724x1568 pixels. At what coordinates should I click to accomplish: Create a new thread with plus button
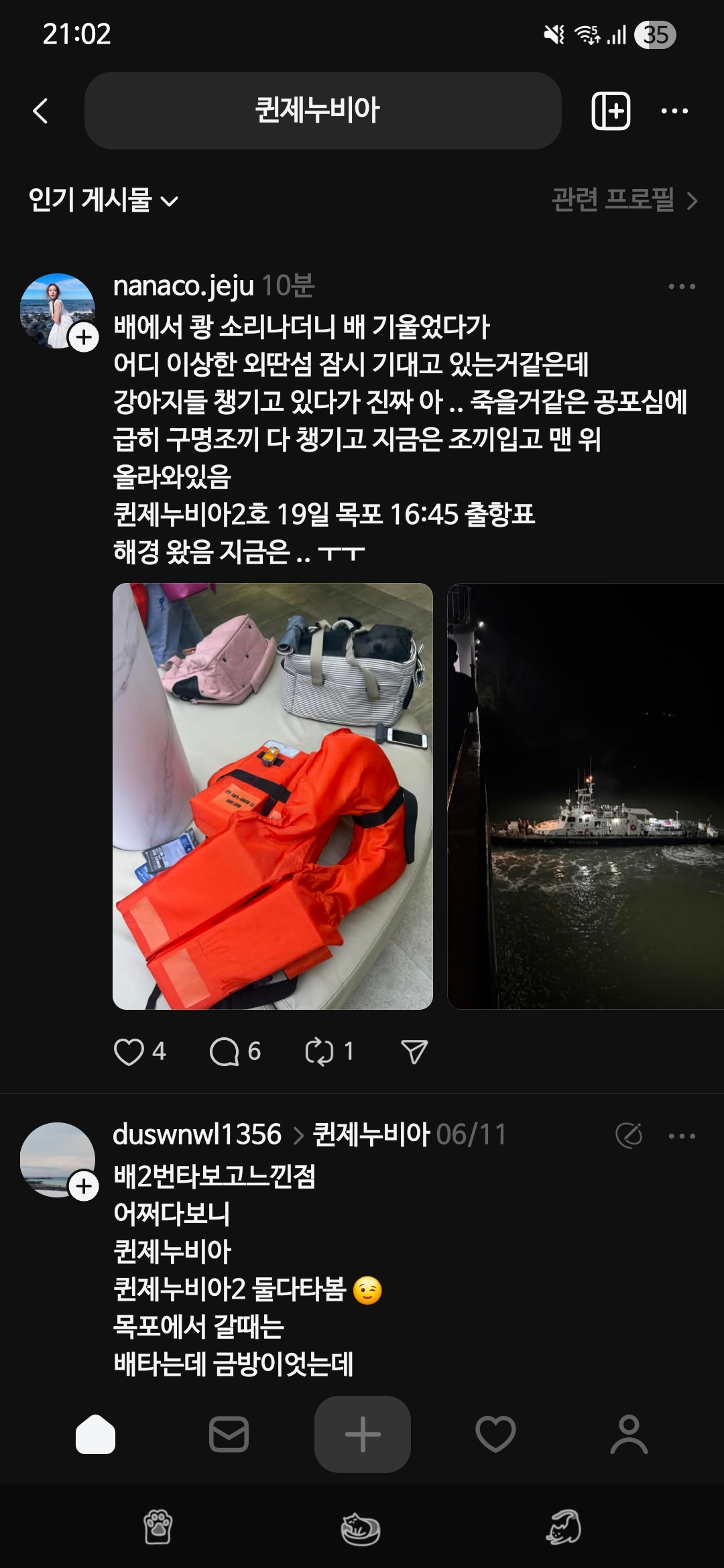(x=363, y=1435)
